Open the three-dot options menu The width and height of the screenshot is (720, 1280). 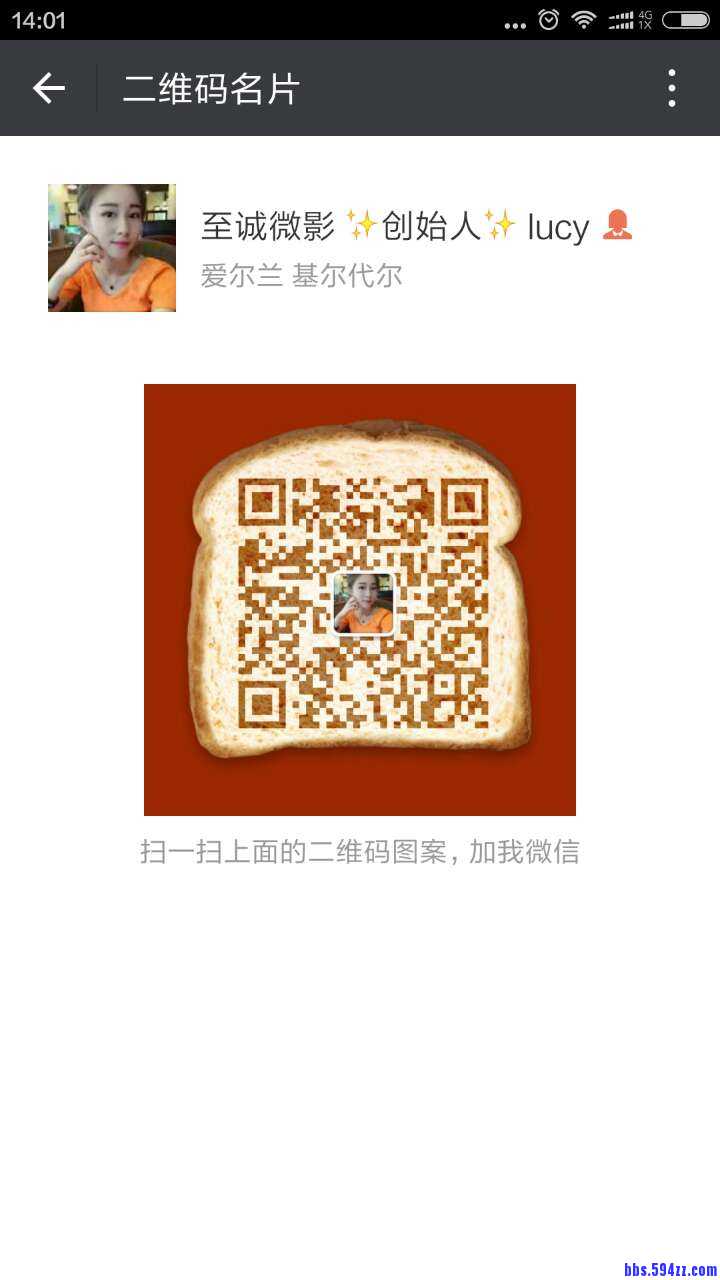(x=671, y=88)
